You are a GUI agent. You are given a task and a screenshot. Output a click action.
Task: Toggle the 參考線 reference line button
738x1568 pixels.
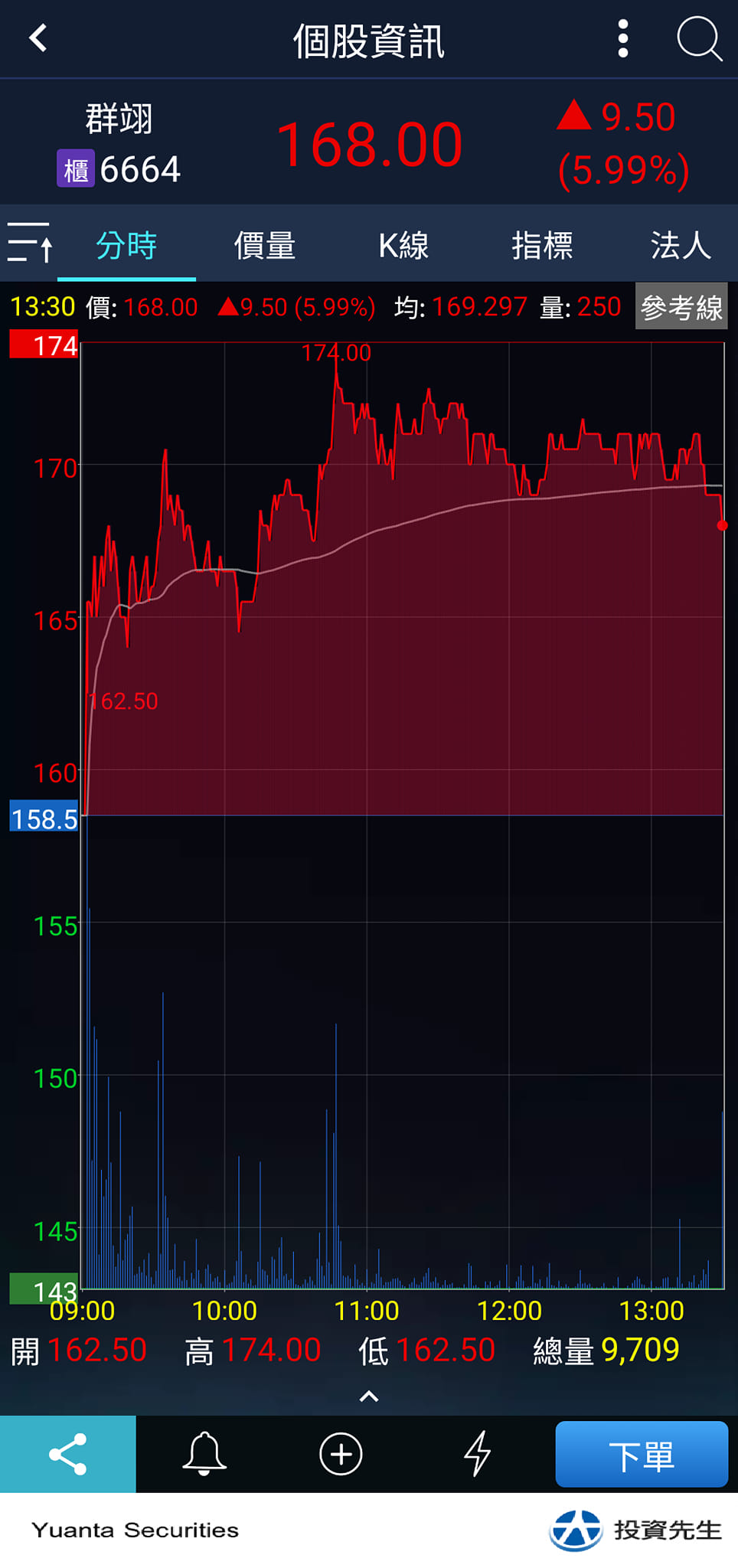tap(681, 306)
